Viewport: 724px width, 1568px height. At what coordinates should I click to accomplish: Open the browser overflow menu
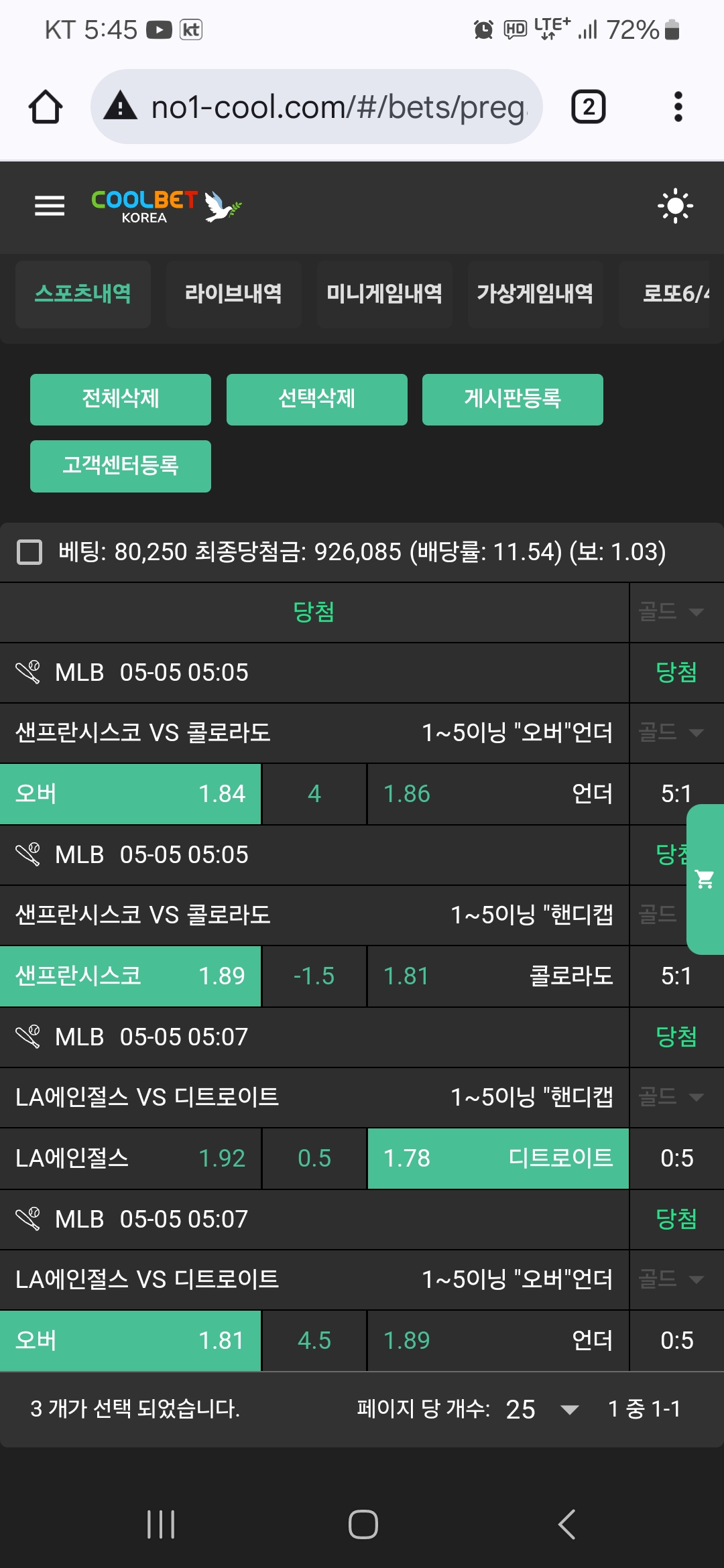[678, 107]
